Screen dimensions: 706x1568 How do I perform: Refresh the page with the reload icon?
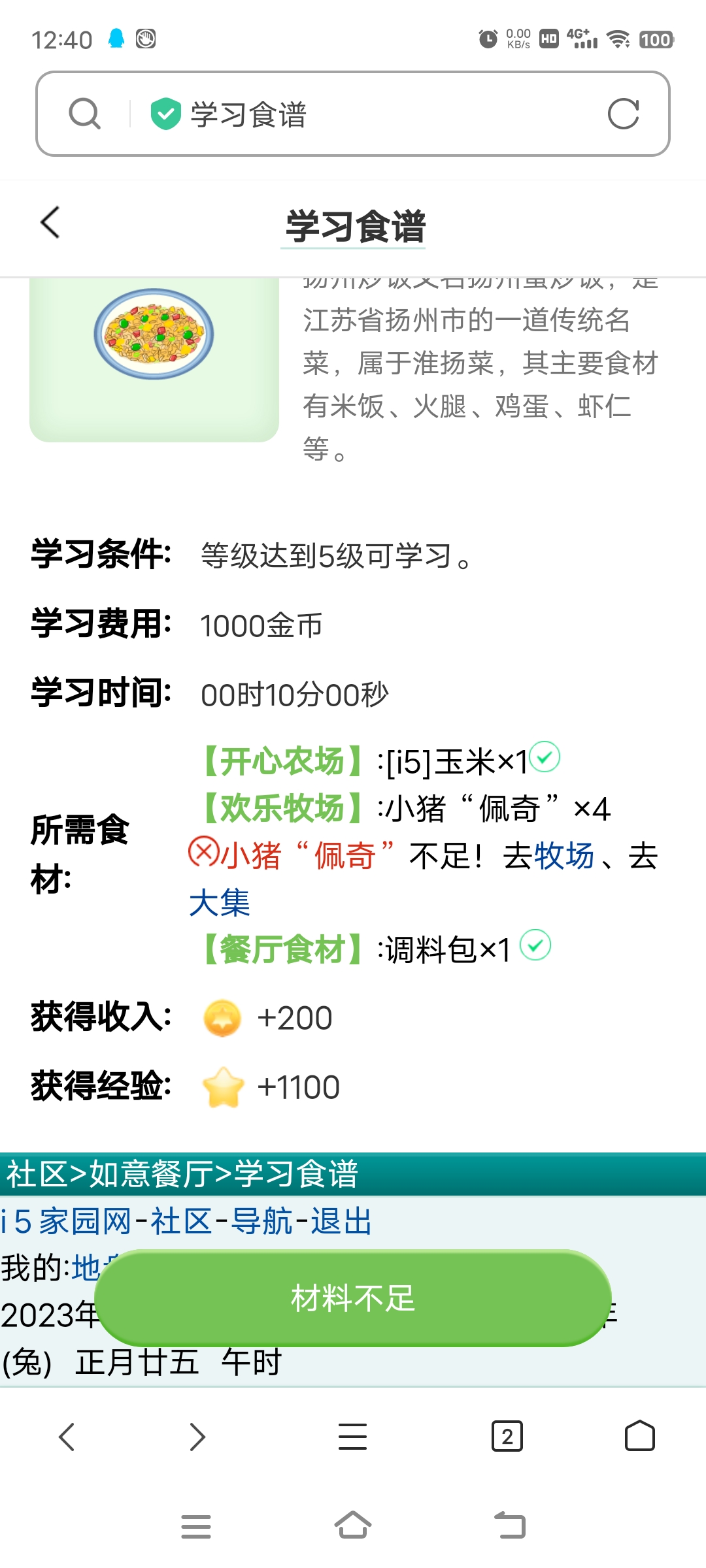626,115
